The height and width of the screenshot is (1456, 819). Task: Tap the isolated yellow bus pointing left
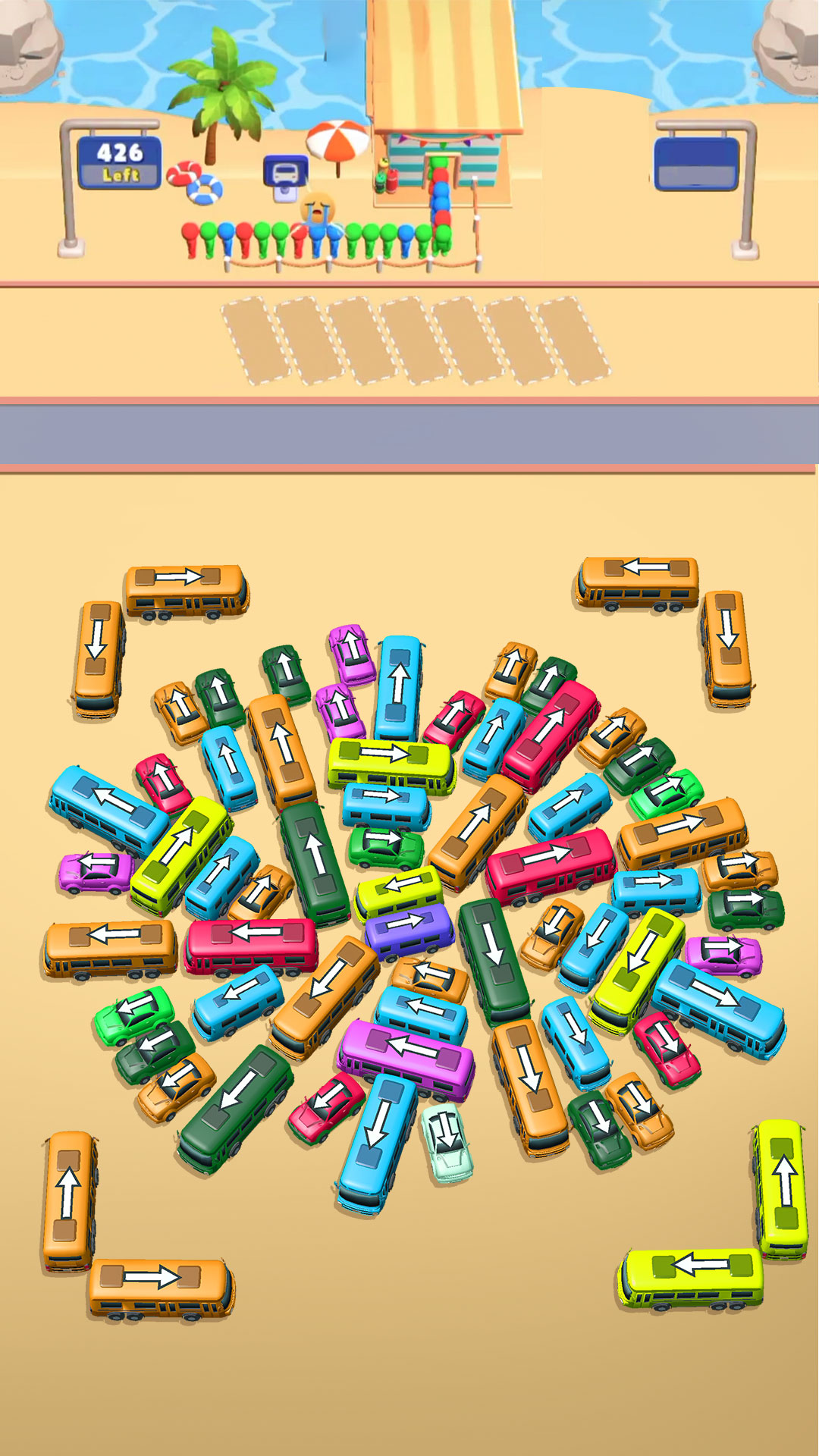pyautogui.click(x=692, y=1276)
